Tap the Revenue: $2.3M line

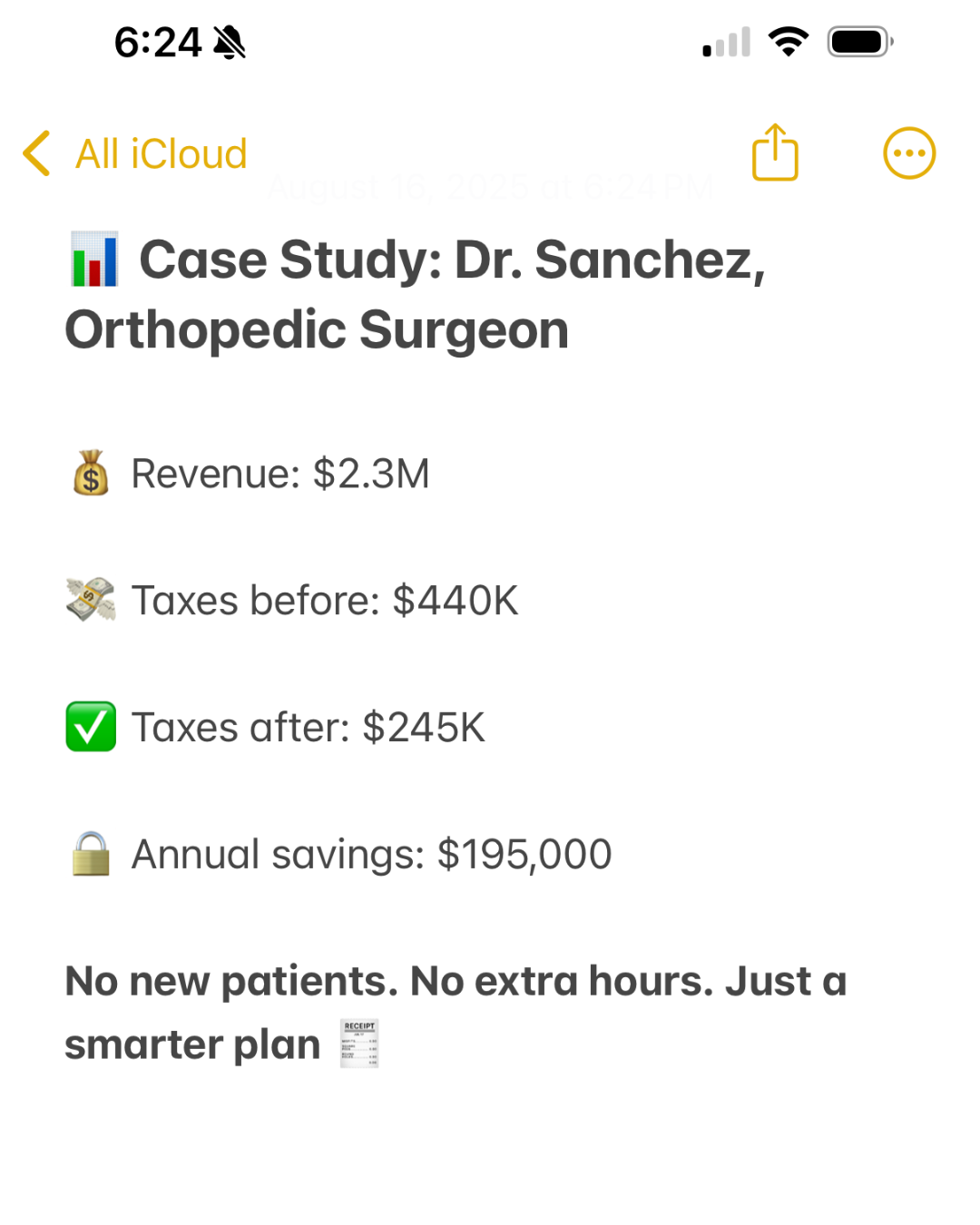tap(279, 474)
